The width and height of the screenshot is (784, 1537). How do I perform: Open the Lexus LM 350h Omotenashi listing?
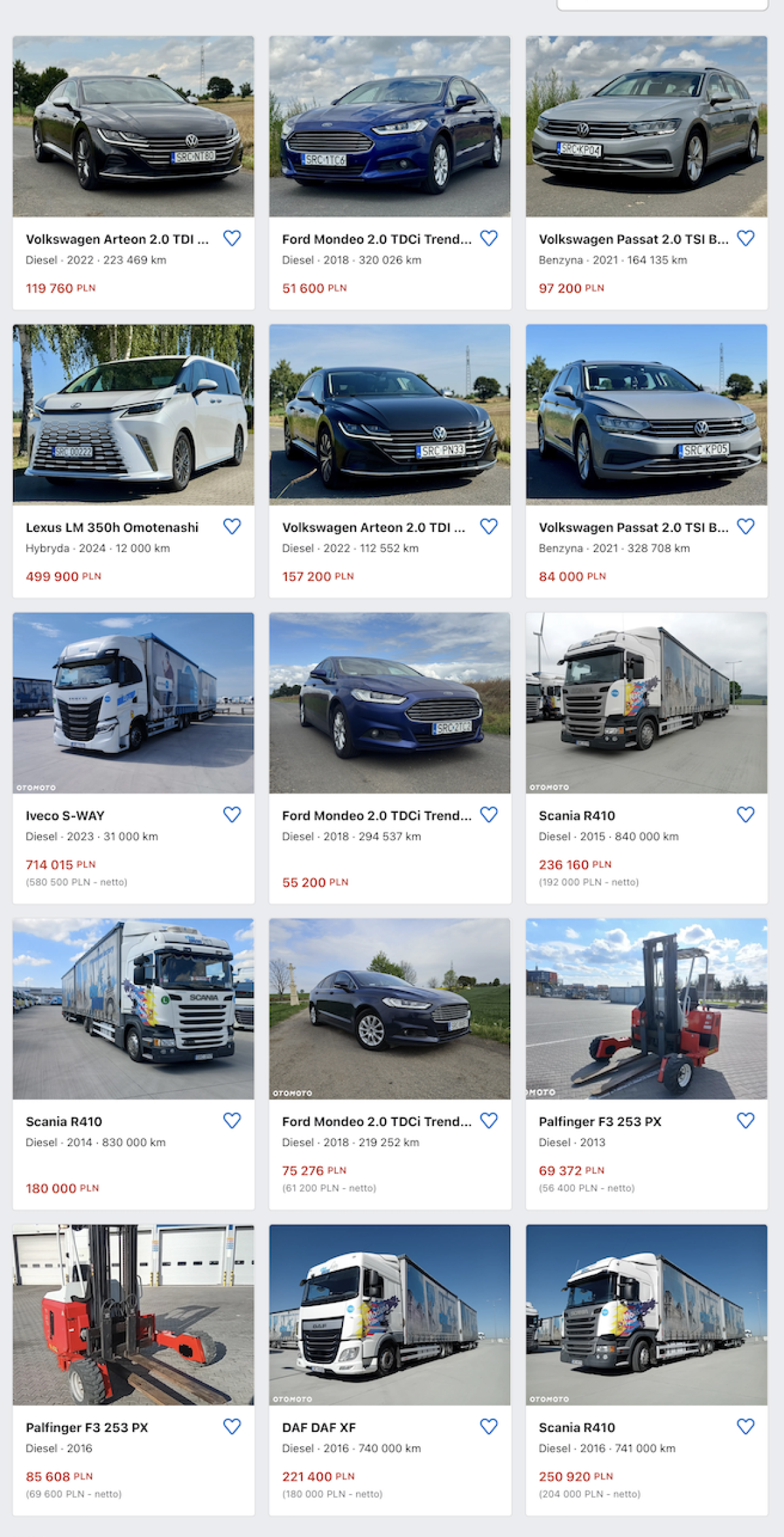pyautogui.click(x=112, y=527)
